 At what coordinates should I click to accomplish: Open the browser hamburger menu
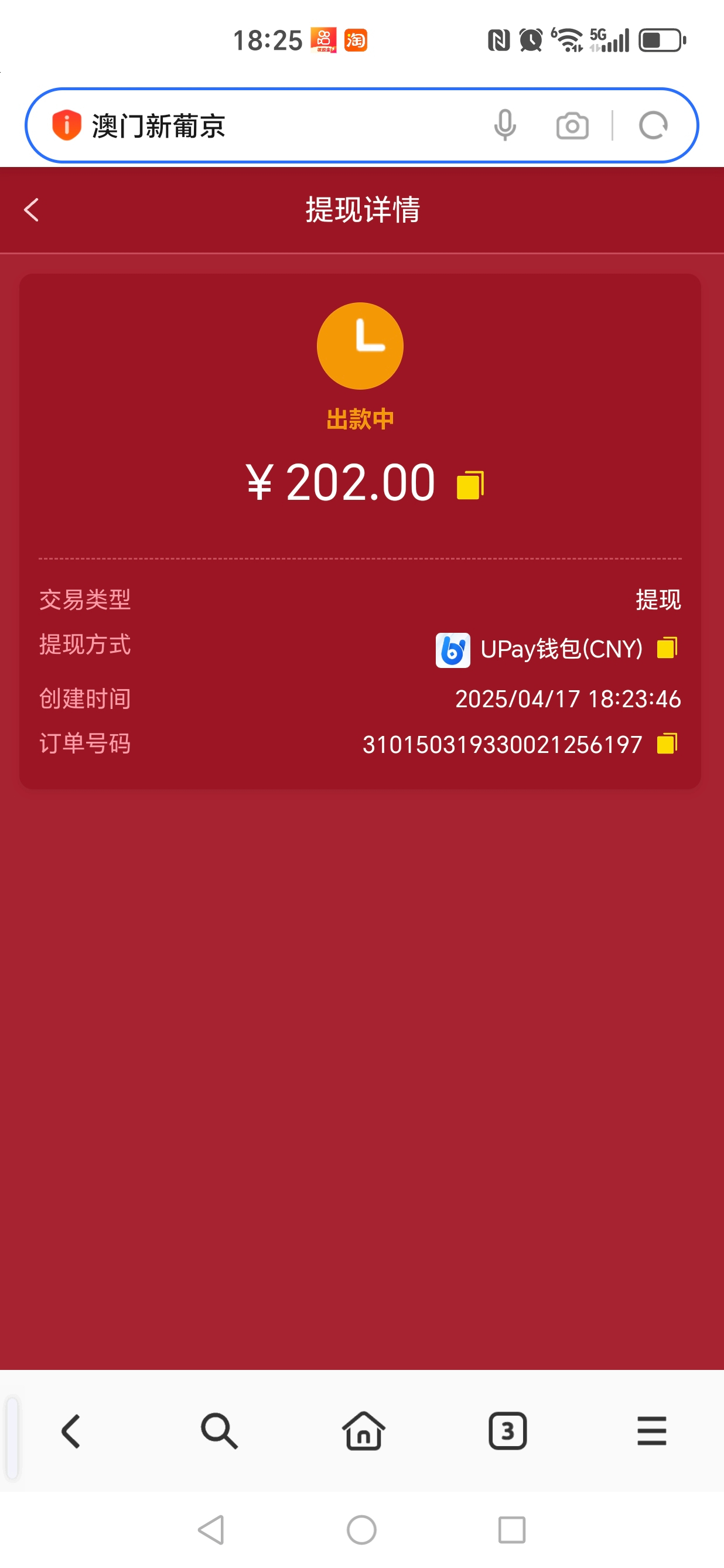(x=651, y=1431)
